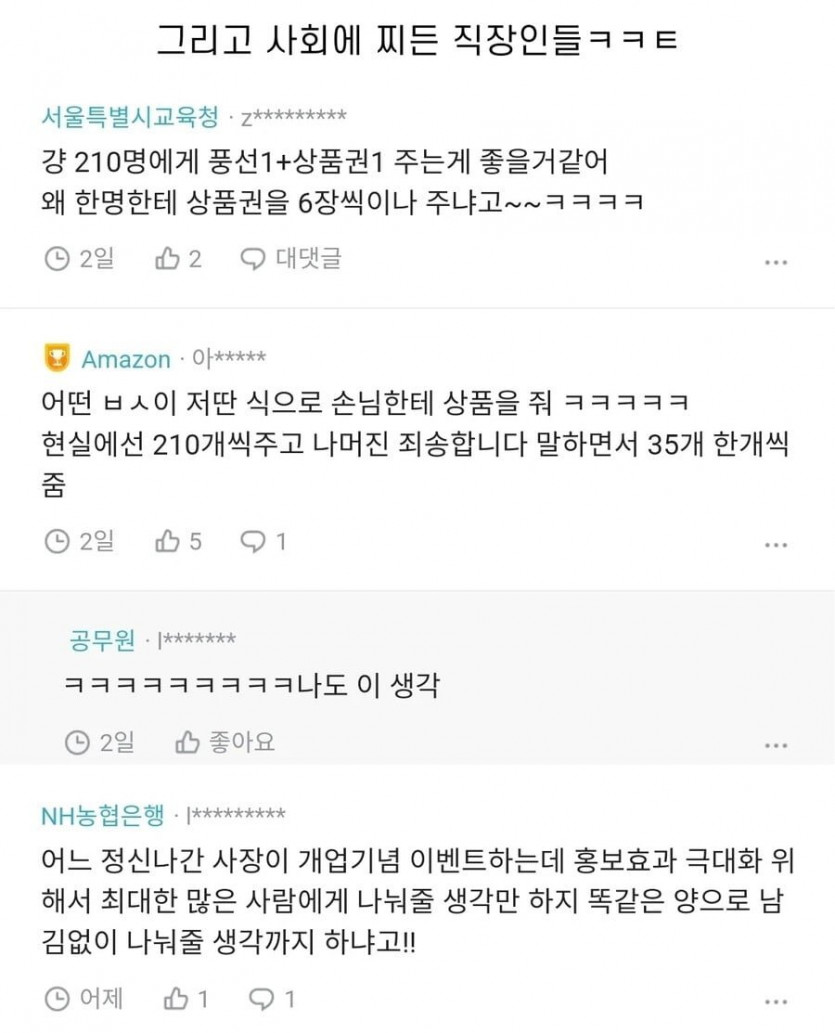The image size is (835, 1033).
Task: Open more options for the Amazon comment
Action: (776, 545)
